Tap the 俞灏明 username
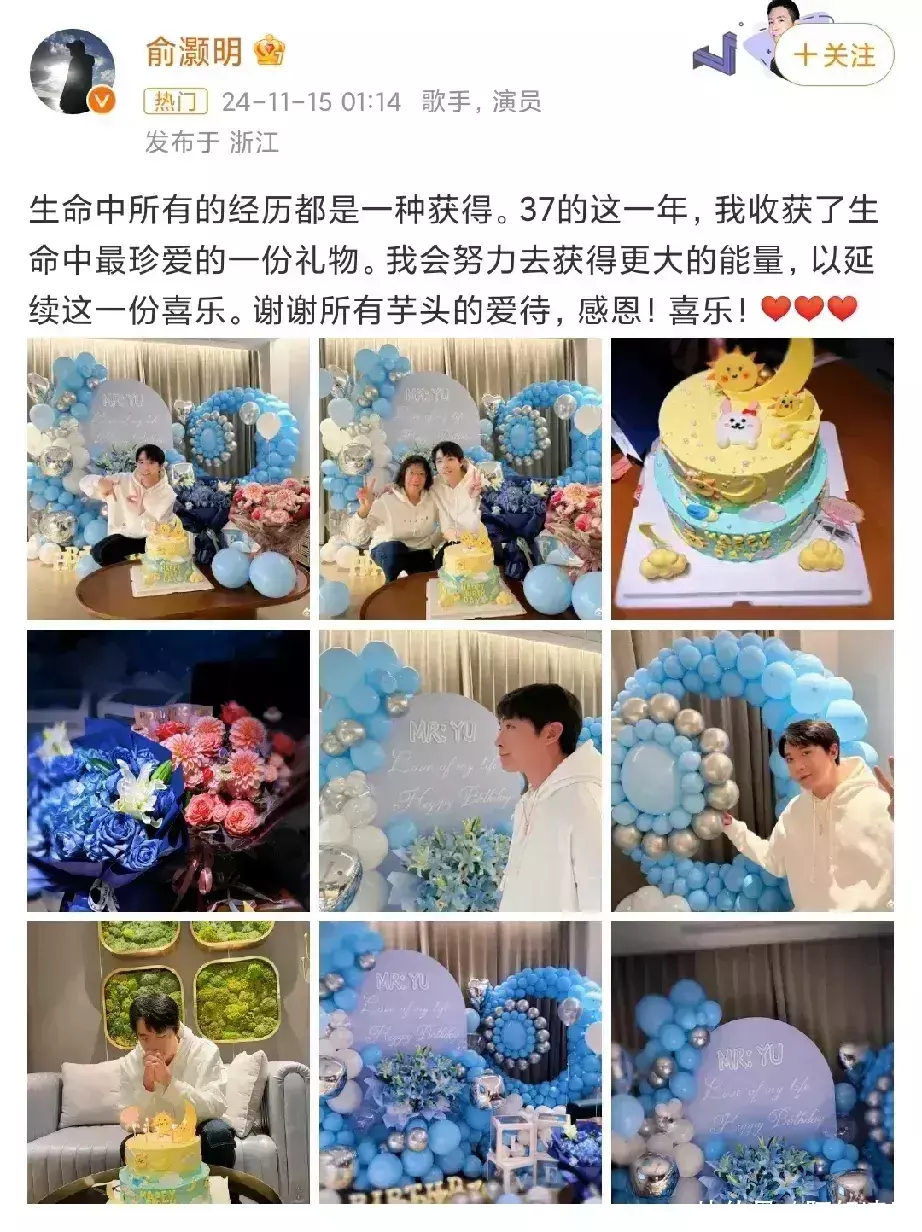922x1232 pixels. pyautogui.click(x=193, y=52)
